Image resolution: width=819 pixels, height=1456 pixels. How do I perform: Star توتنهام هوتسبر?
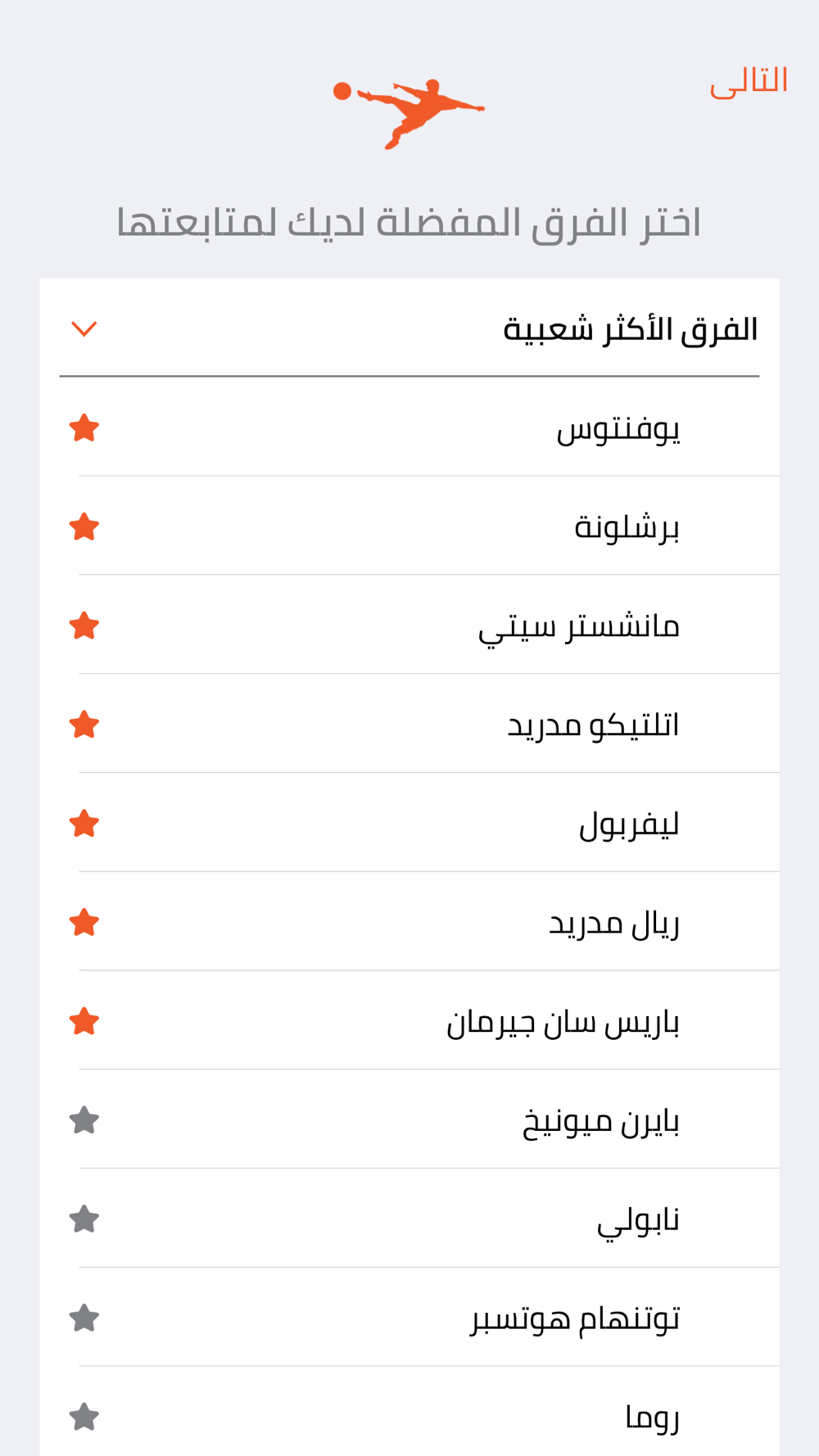(x=84, y=1318)
